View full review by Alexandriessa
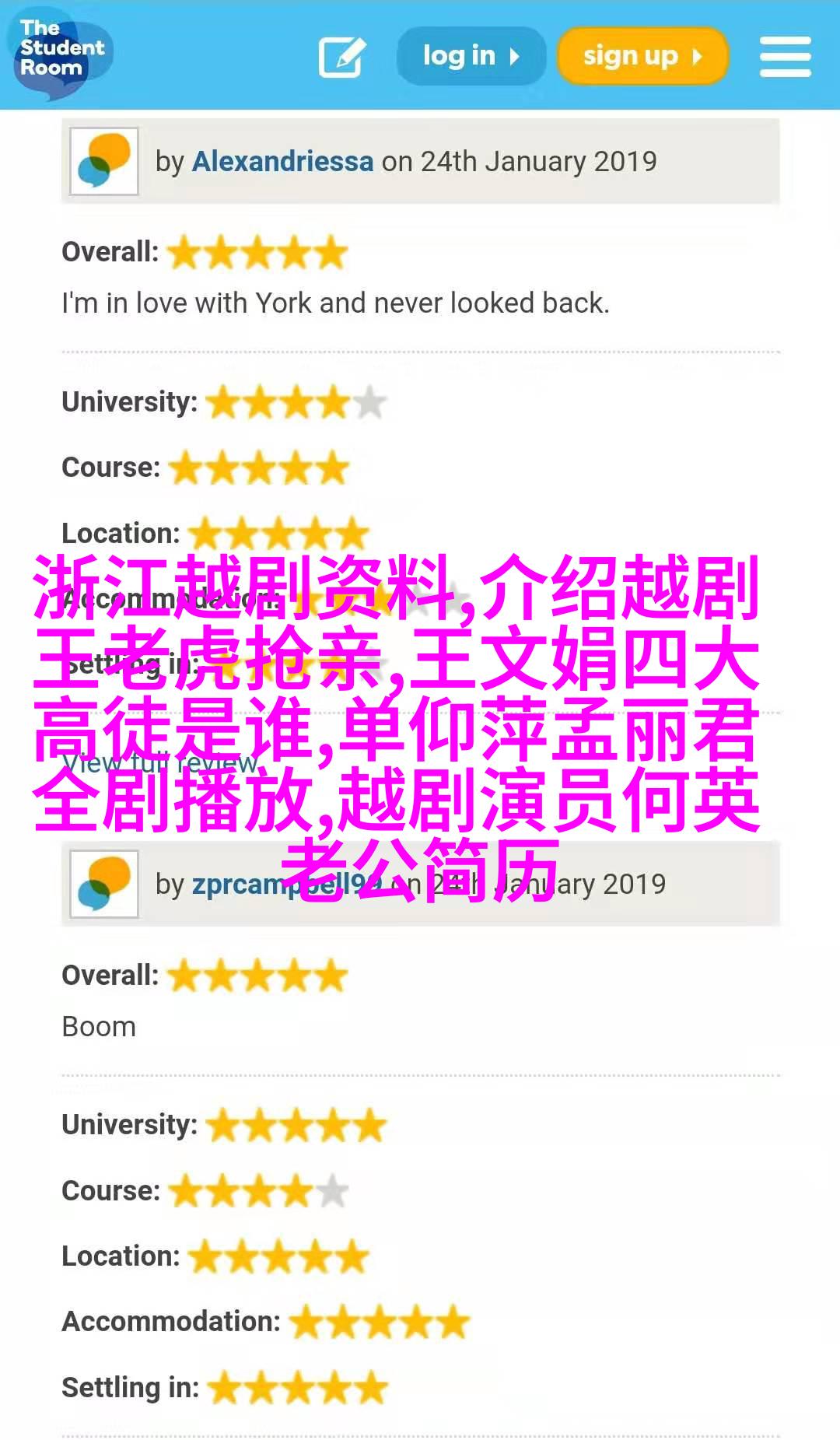 coord(159,763)
